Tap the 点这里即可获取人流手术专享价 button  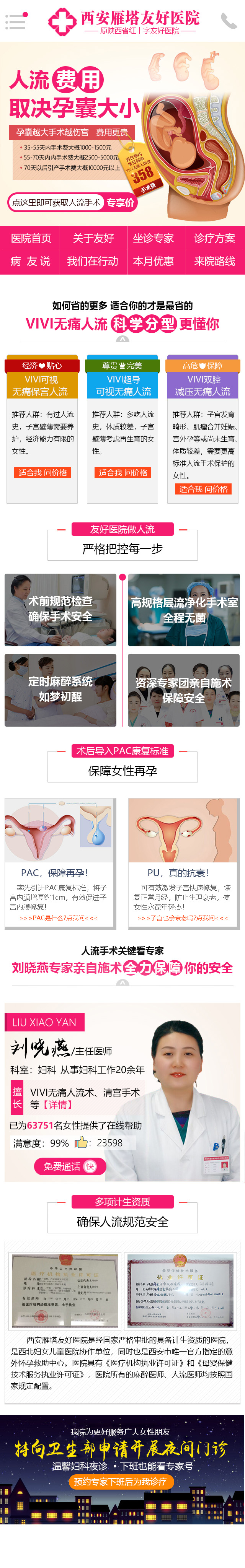(x=72, y=203)
